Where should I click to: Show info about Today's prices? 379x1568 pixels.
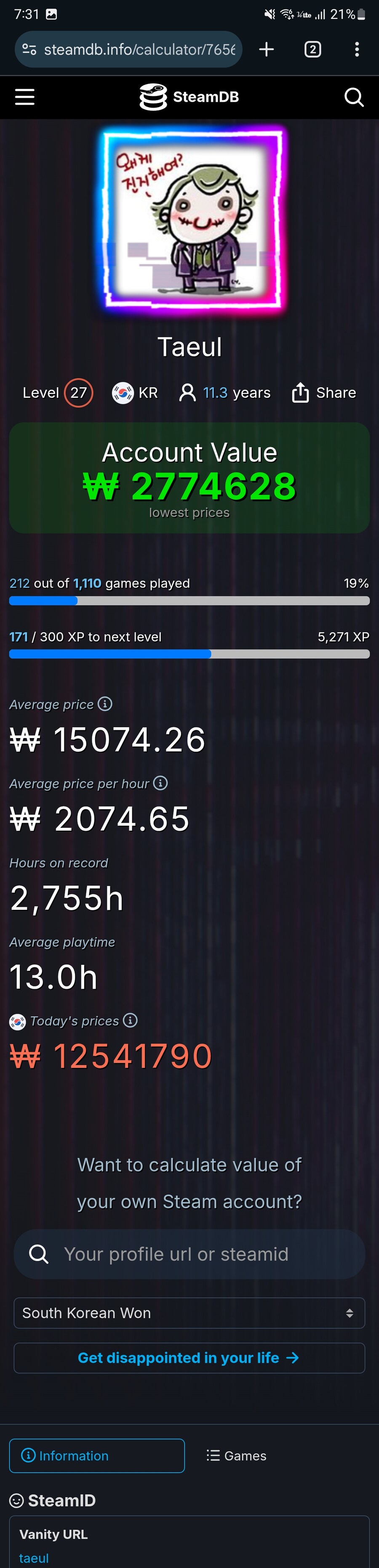click(130, 1020)
